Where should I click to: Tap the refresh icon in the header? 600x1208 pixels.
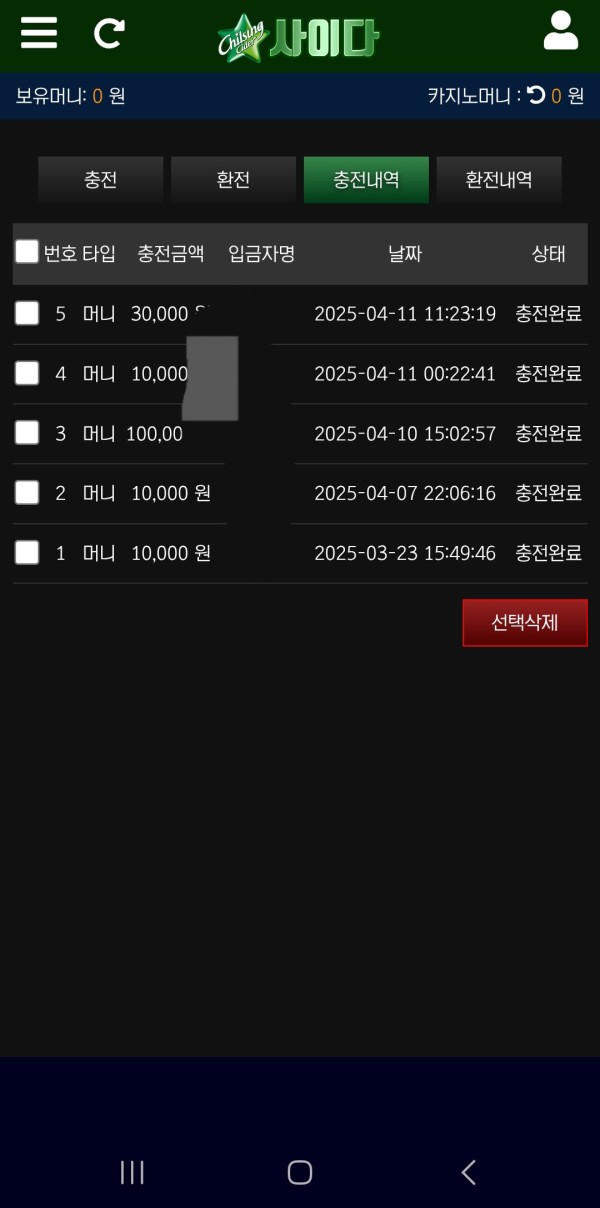coord(109,34)
